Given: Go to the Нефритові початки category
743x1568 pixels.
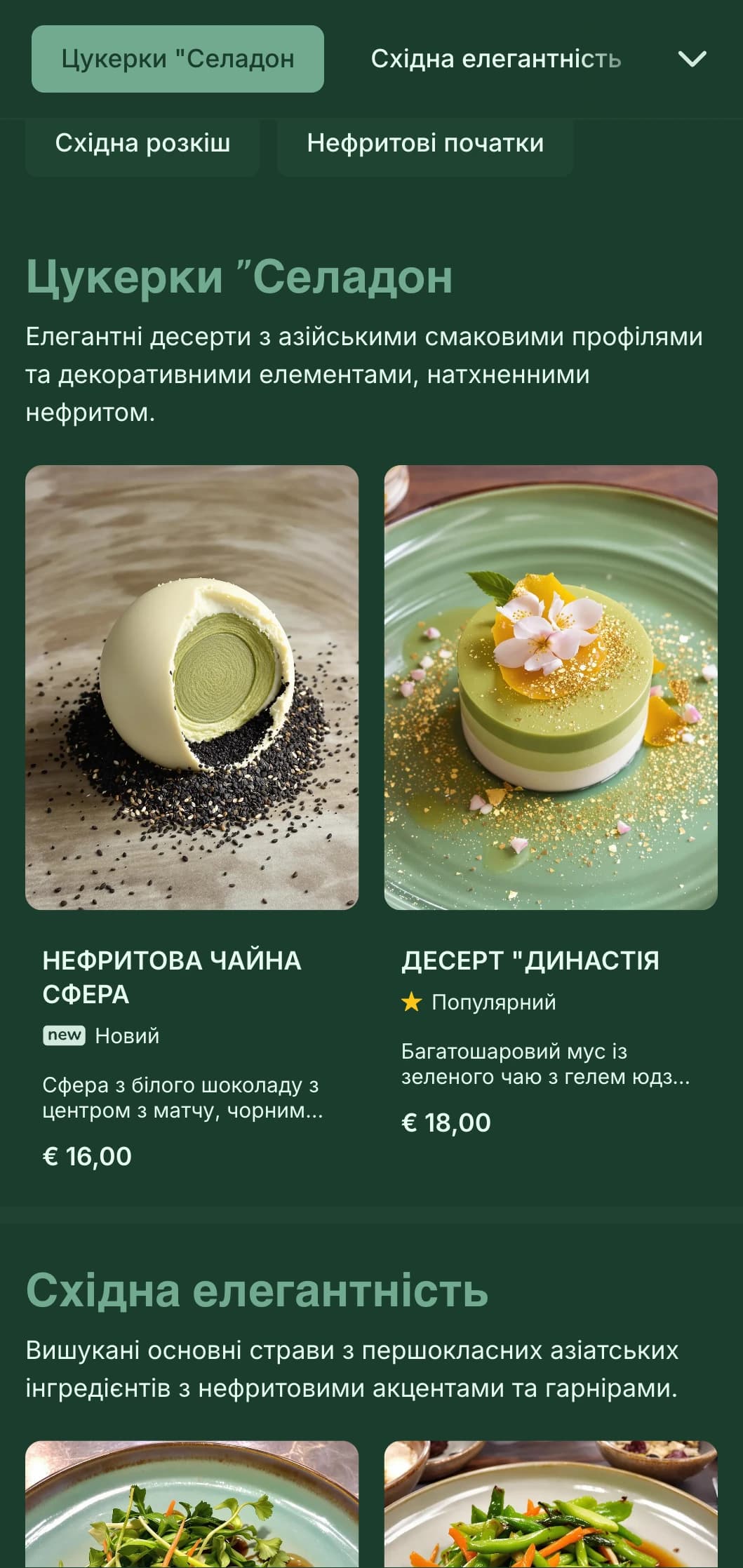Looking at the screenshot, I should (425, 144).
